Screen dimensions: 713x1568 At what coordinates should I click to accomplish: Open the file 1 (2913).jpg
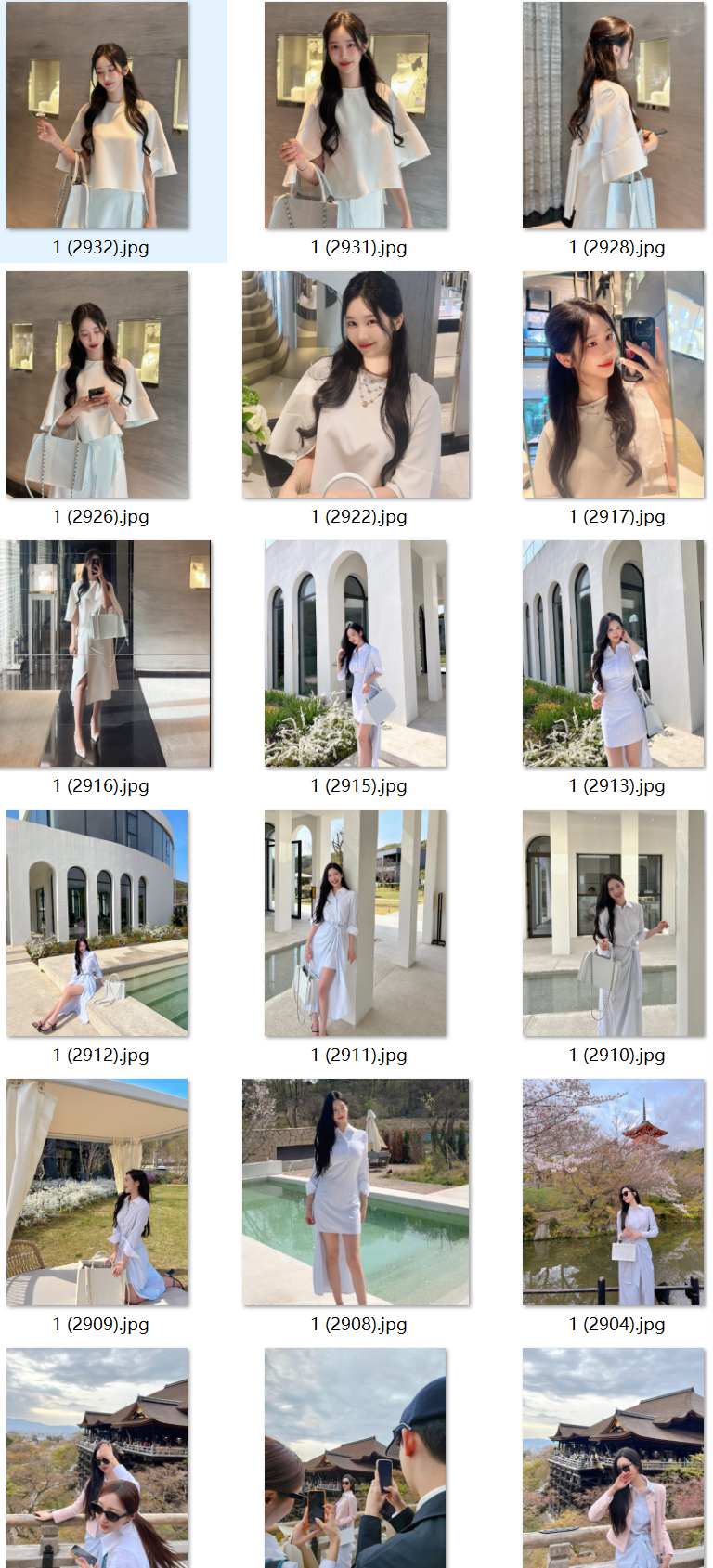pos(614,654)
